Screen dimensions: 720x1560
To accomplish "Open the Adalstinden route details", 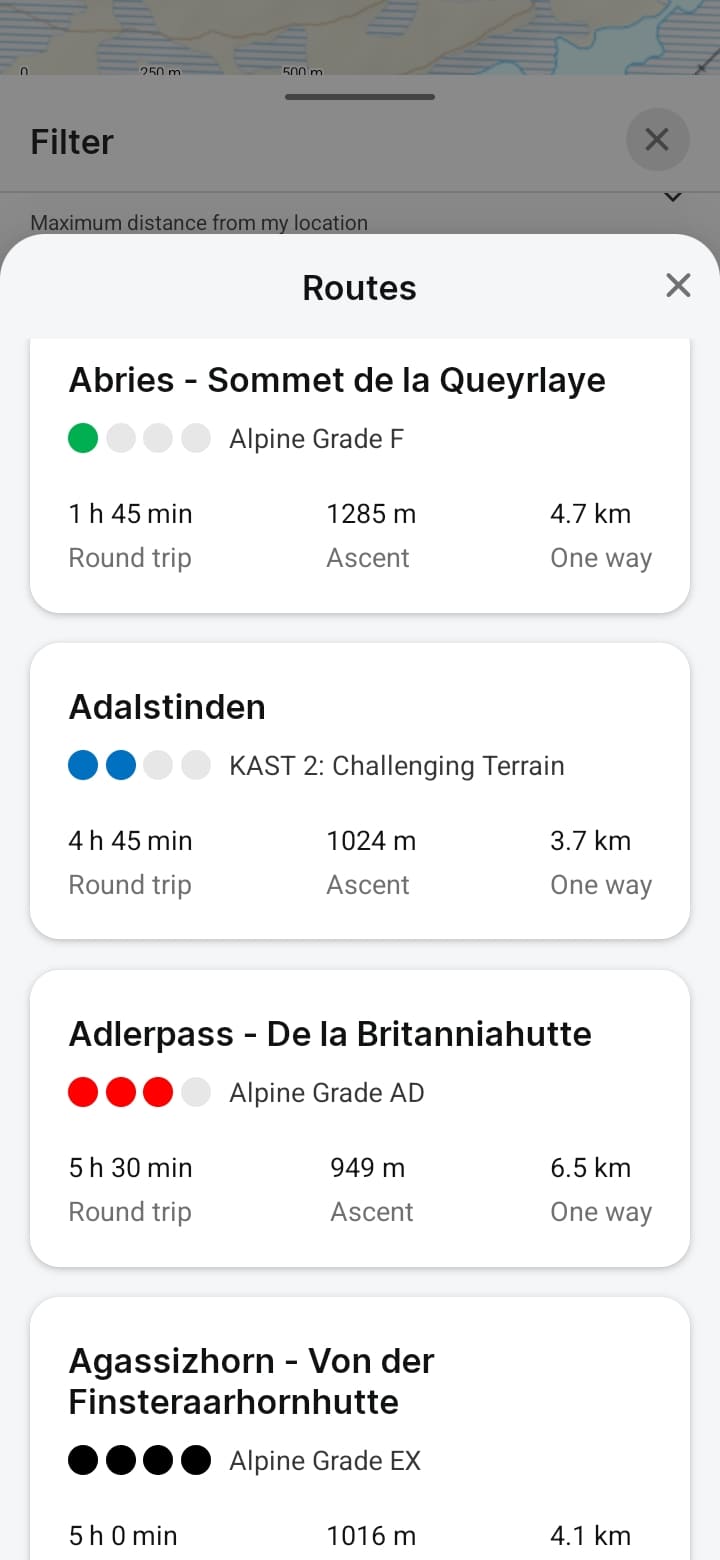I will [x=359, y=790].
